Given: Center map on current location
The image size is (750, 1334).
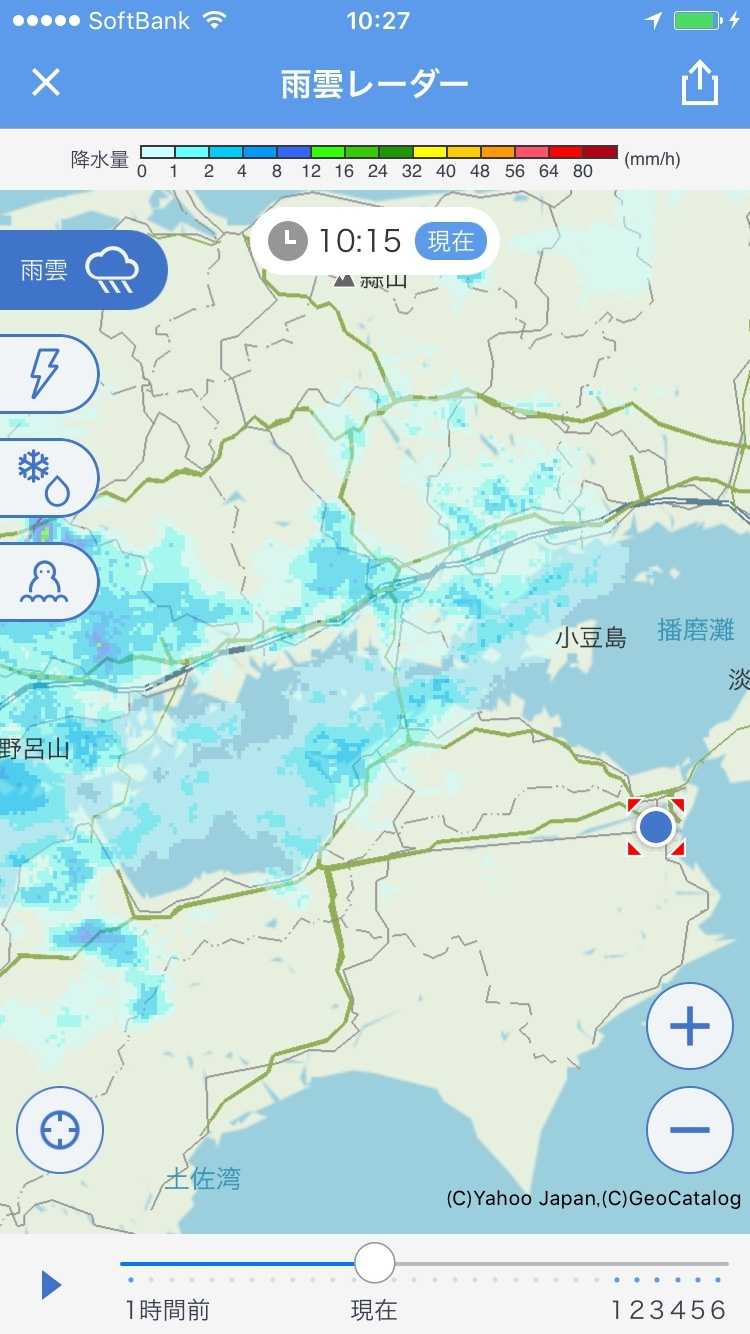Looking at the screenshot, I should pos(60,1130).
